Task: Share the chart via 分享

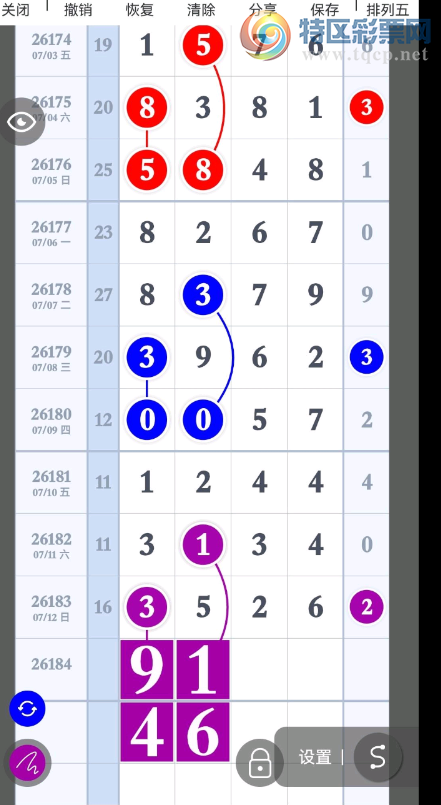Action: (263, 9)
